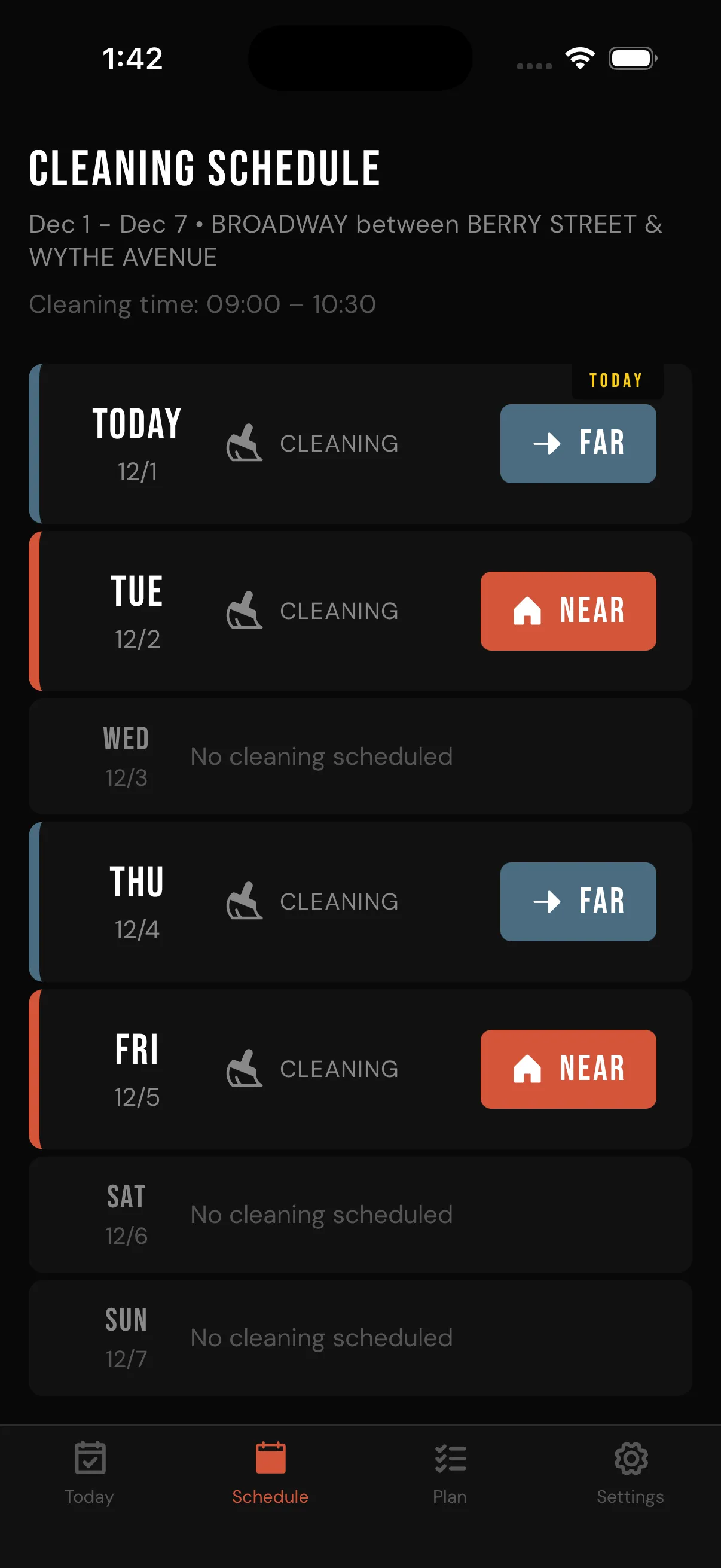Image resolution: width=721 pixels, height=1568 pixels.
Task: Open the Plan checklist icon
Action: tap(450, 1457)
